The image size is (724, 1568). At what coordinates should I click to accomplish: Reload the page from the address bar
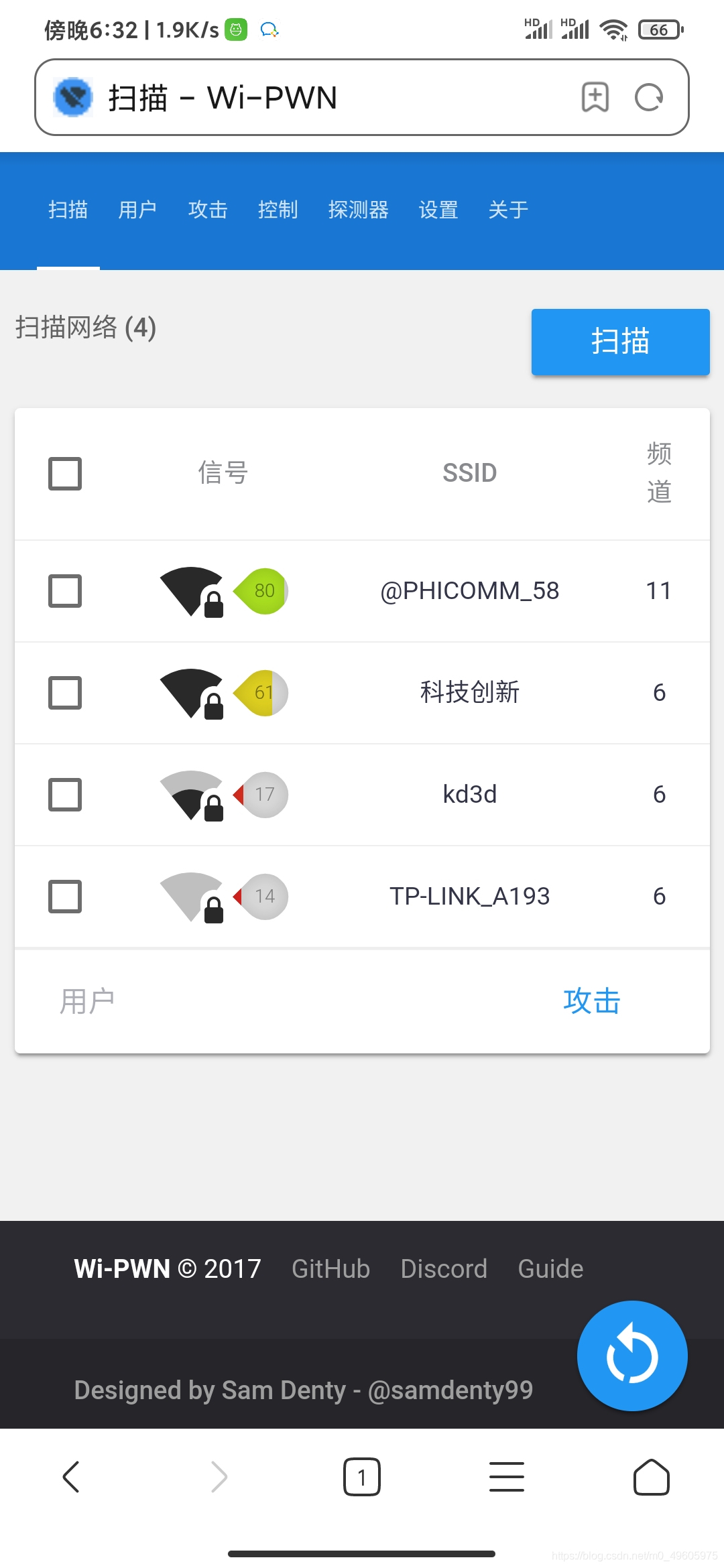coord(648,97)
